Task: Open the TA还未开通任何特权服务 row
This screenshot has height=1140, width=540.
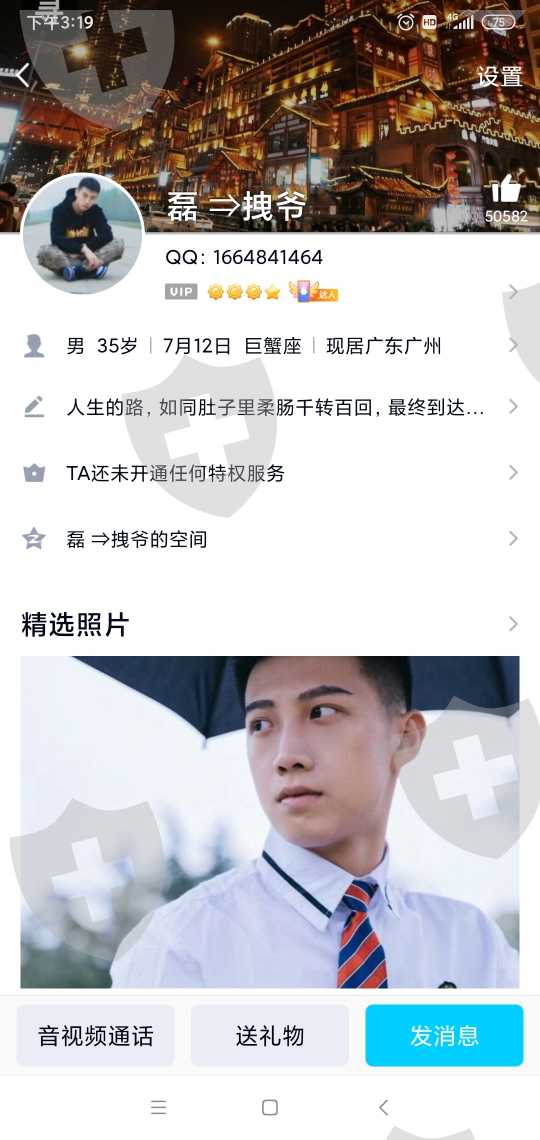Action: coord(270,473)
